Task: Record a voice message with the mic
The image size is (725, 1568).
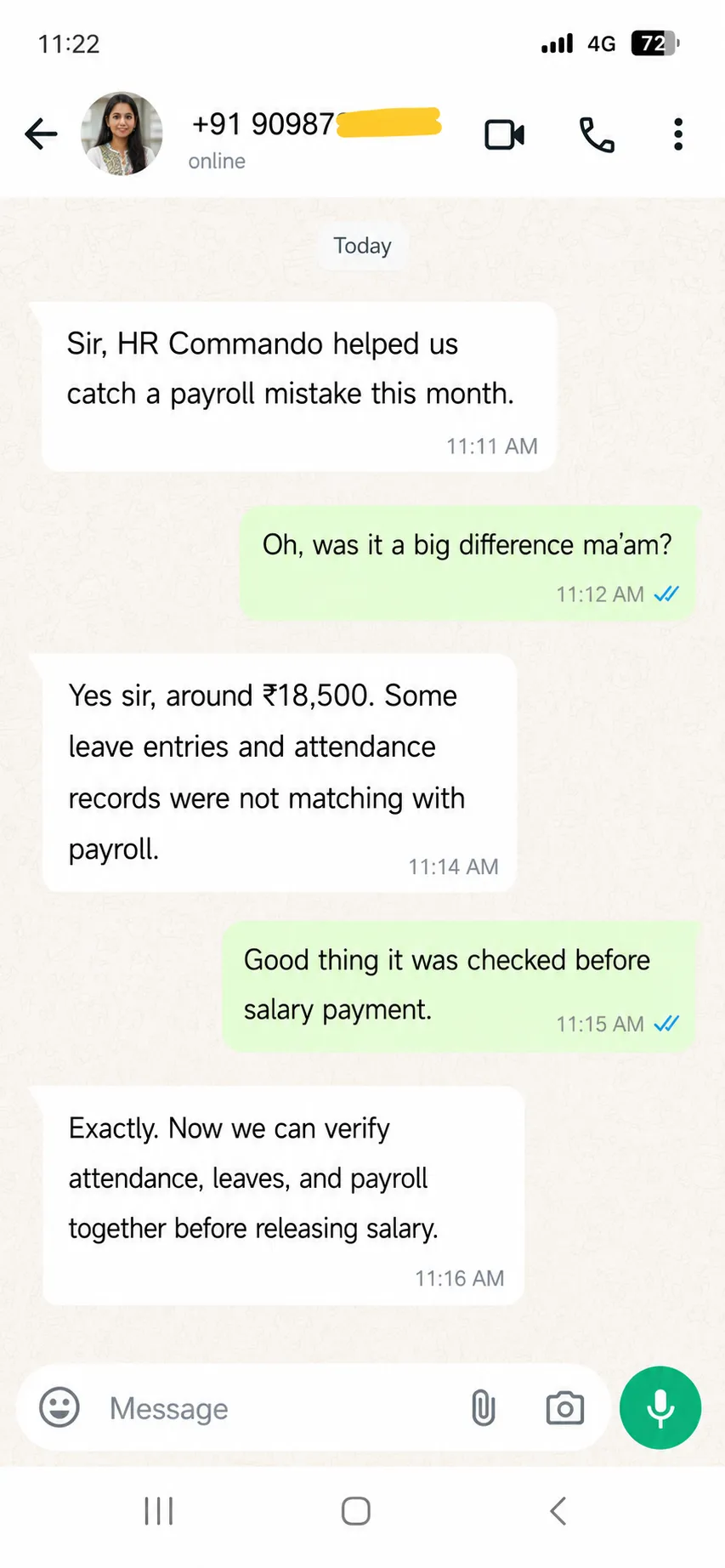Action: [x=660, y=1407]
